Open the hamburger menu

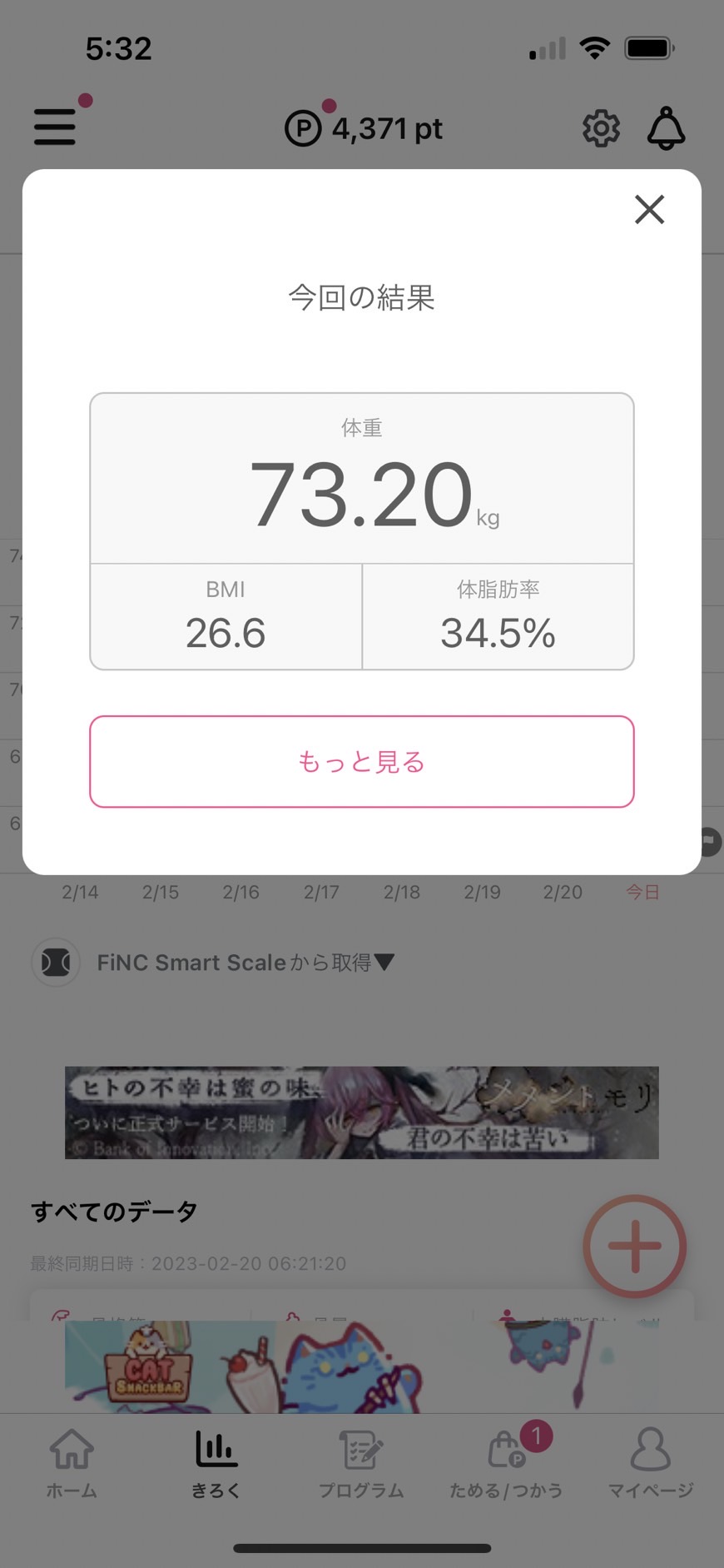click(x=55, y=127)
